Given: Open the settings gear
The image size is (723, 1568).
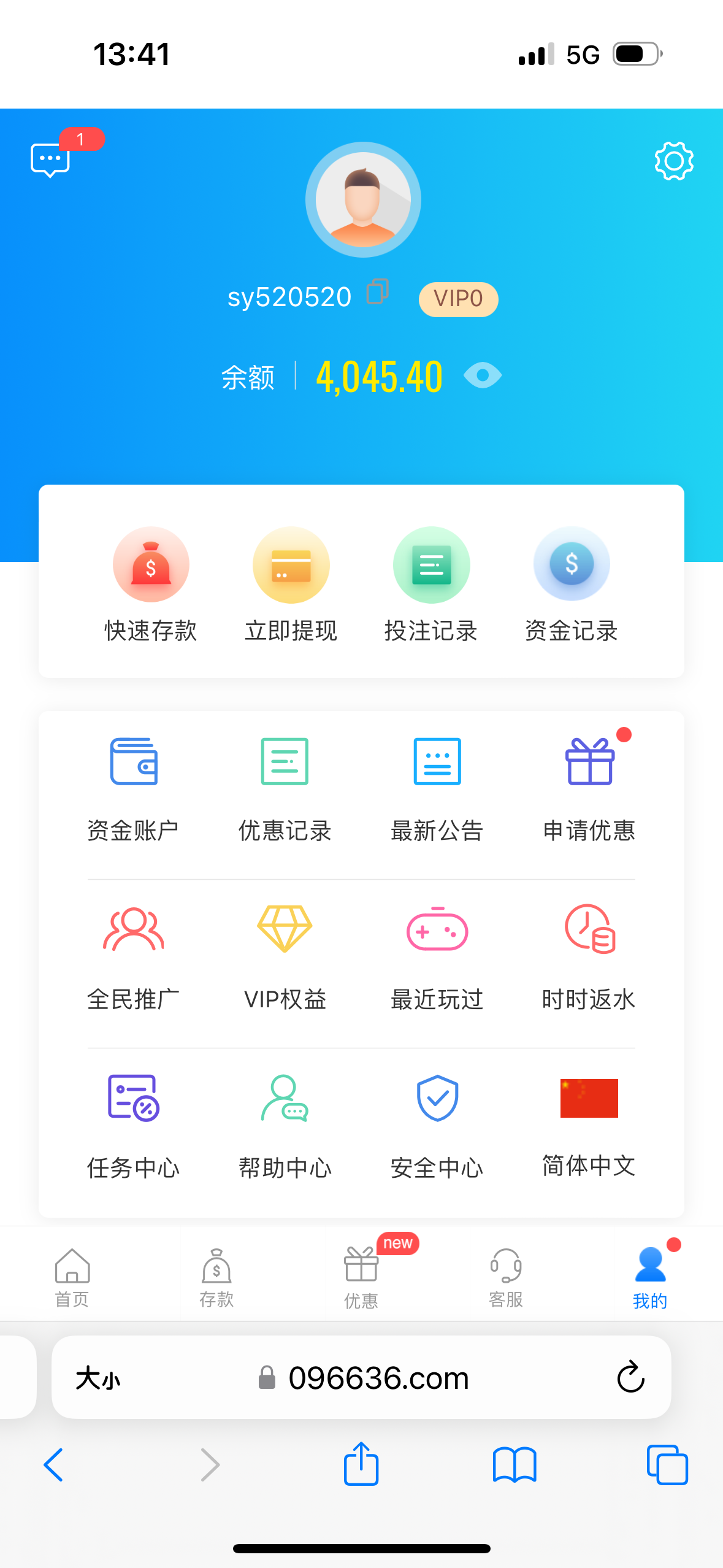Looking at the screenshot, I should (x=674, y=161).
